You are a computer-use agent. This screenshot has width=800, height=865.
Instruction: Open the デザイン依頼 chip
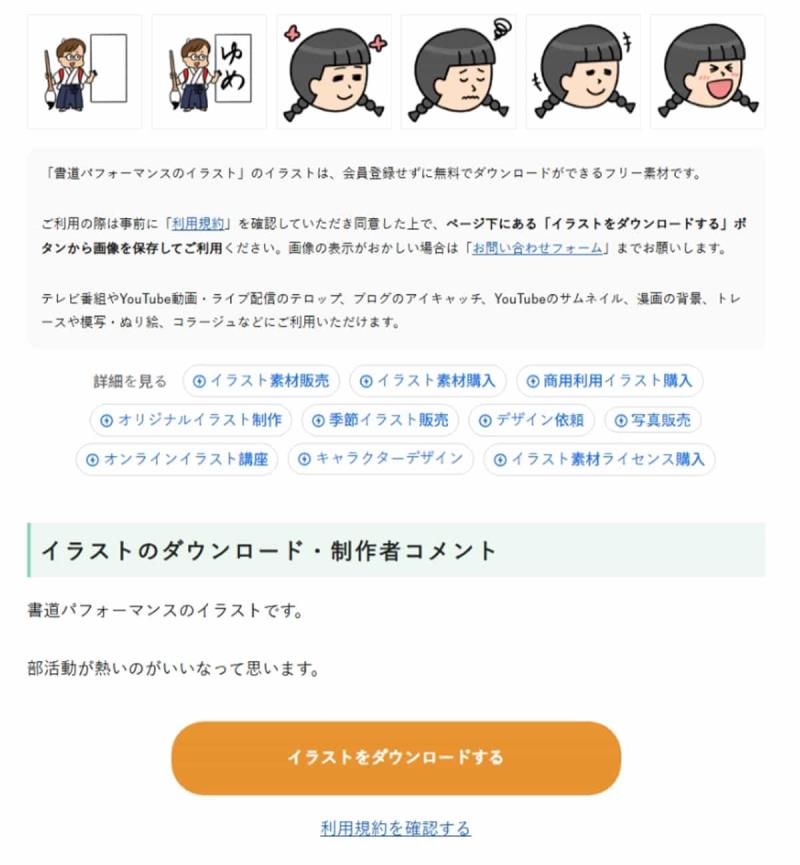point(532,420)
